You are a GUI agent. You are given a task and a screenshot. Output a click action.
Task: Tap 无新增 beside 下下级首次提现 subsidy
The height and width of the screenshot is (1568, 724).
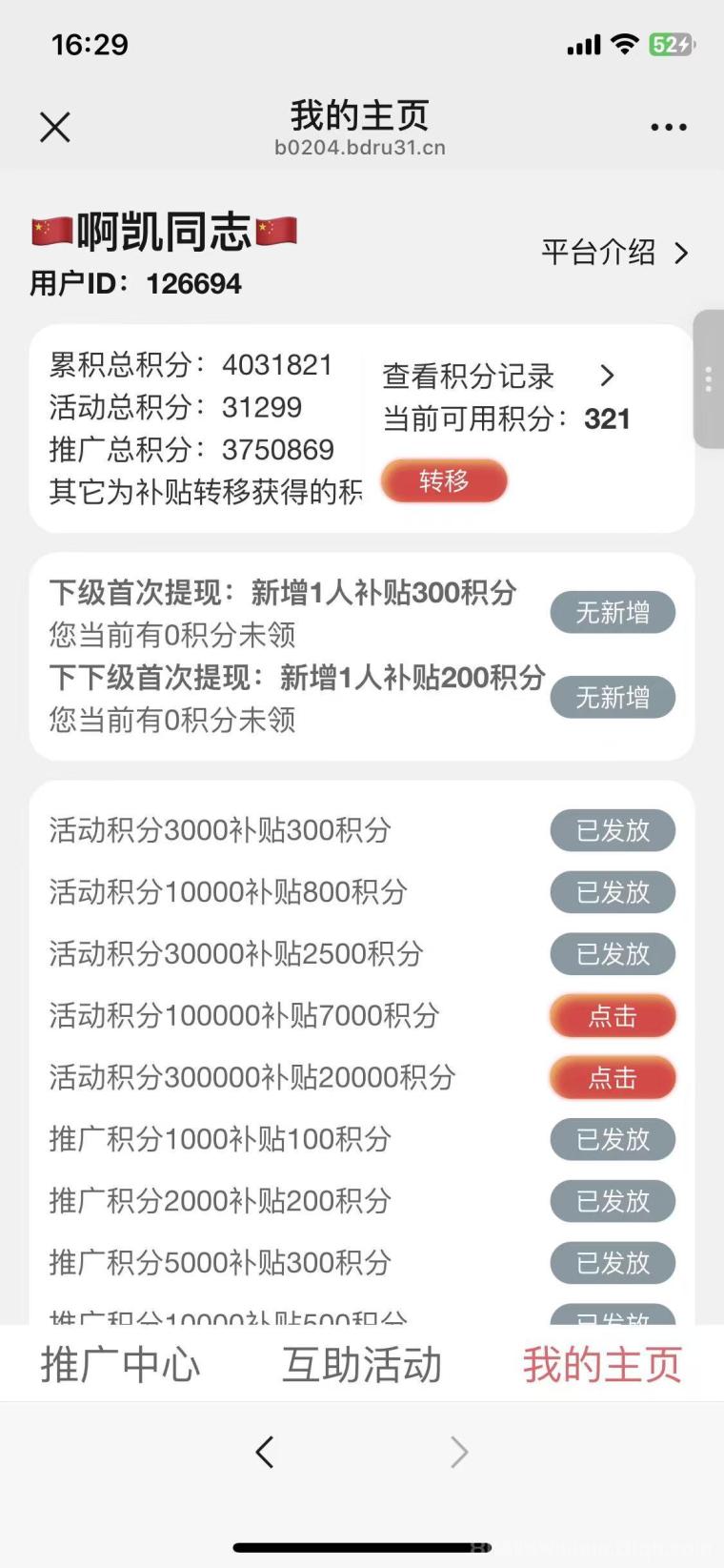613,698
